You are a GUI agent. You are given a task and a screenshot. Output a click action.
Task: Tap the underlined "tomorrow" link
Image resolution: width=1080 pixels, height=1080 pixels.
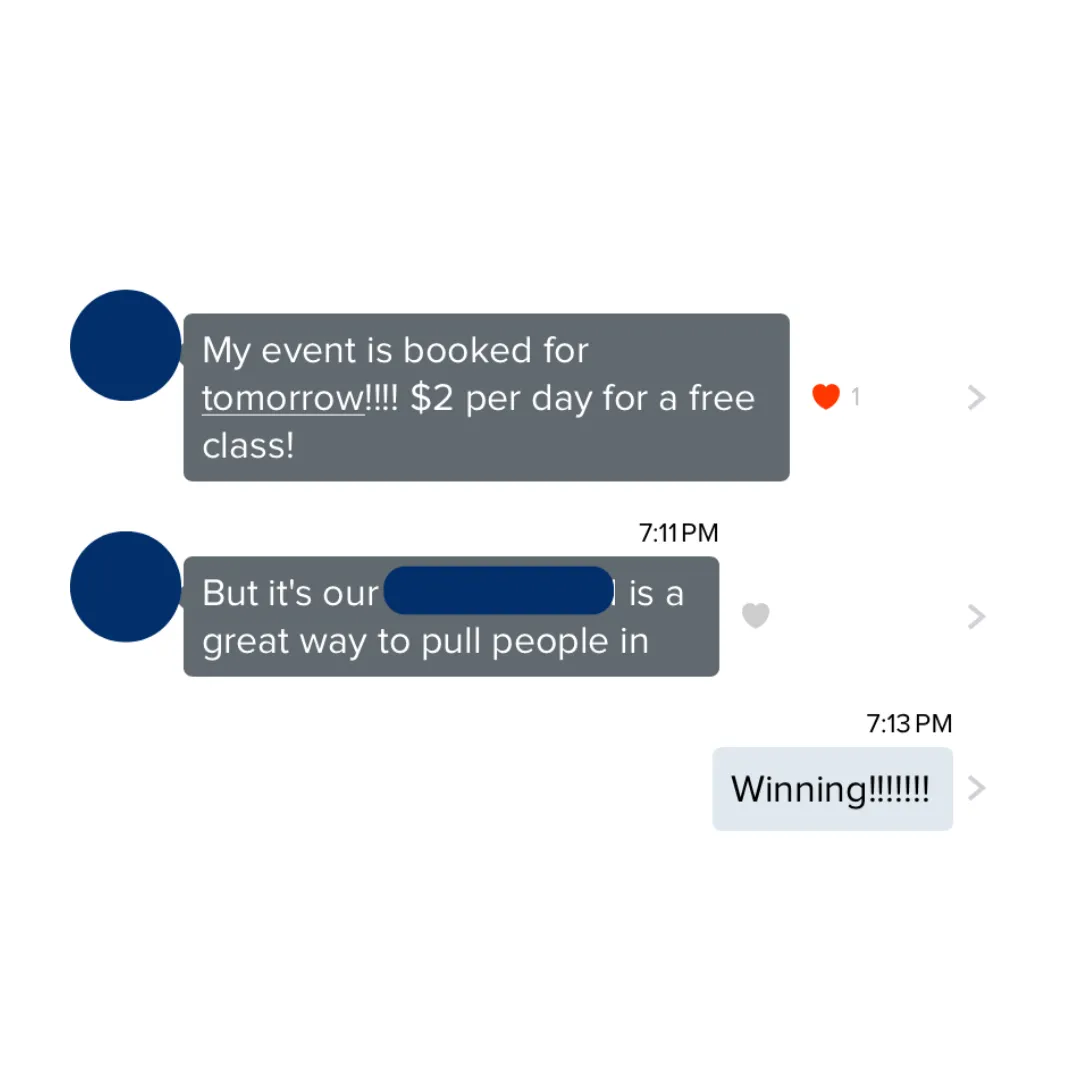click(283, 398)
